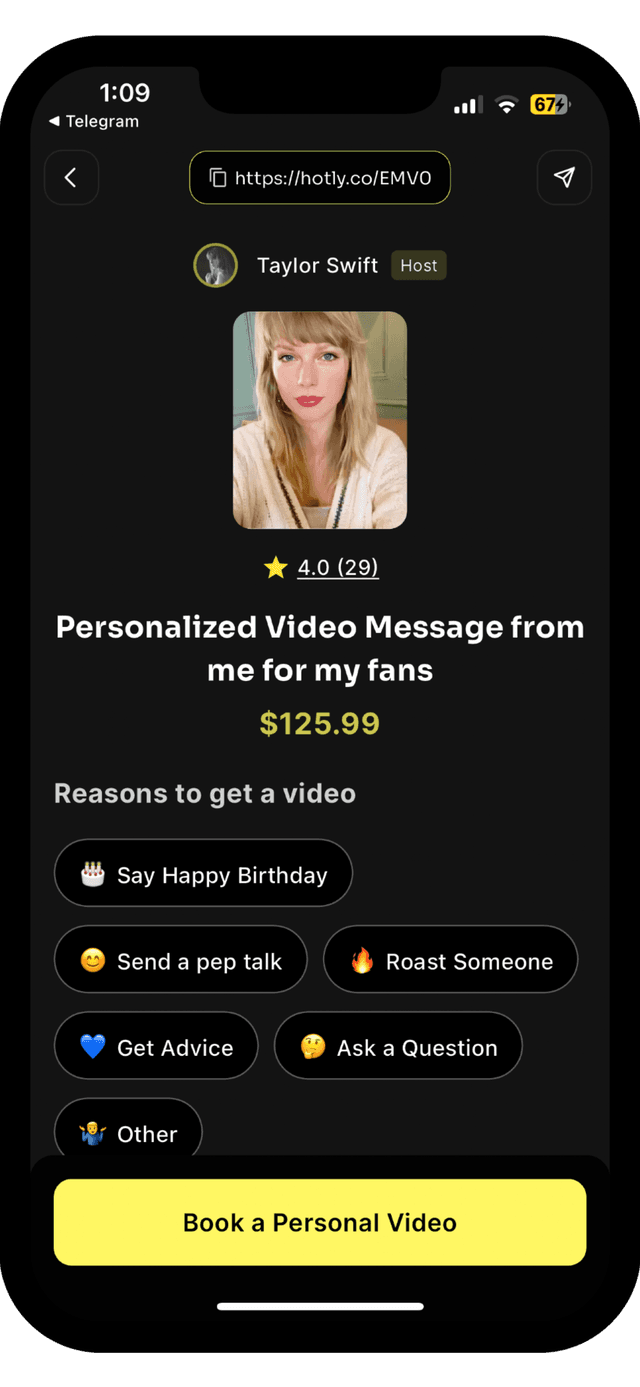Share this page via the paper-plane icon

564,178
